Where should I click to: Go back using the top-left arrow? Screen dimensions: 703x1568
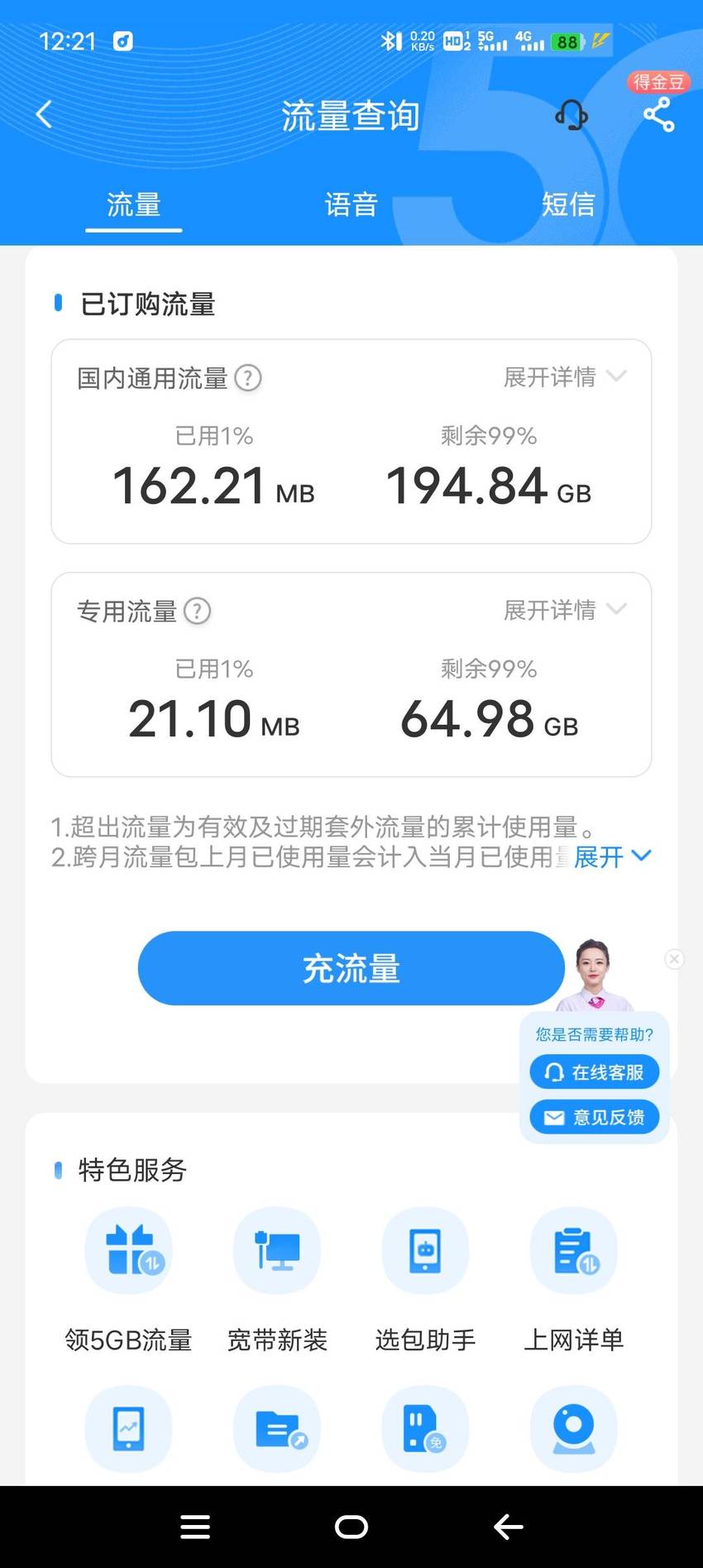coord(44,115)
